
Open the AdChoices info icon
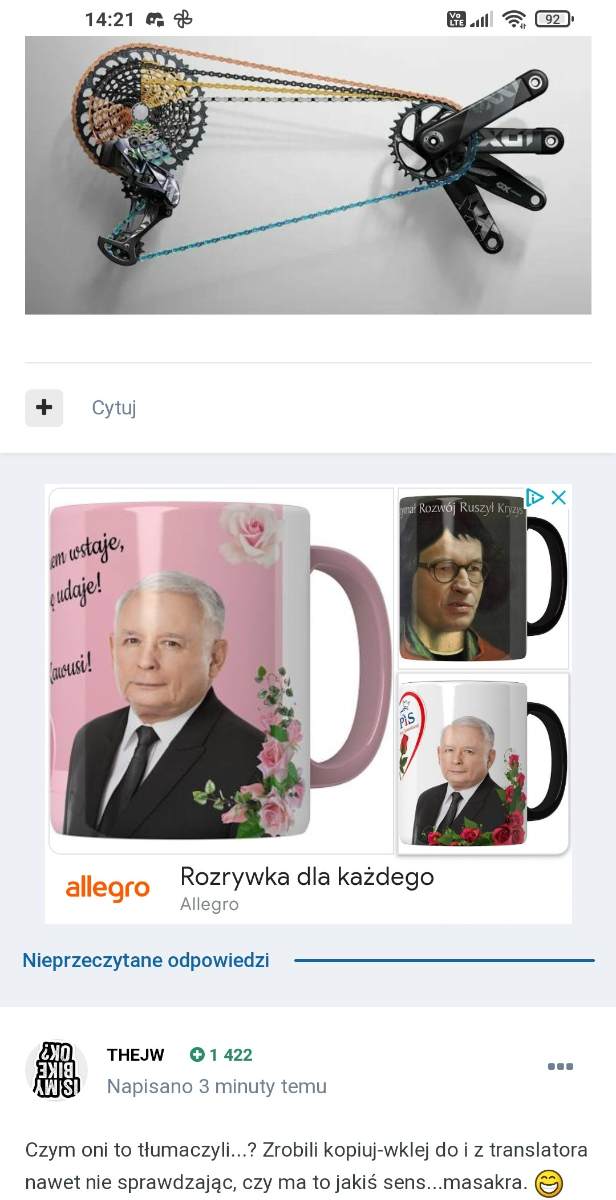(535, 497)
